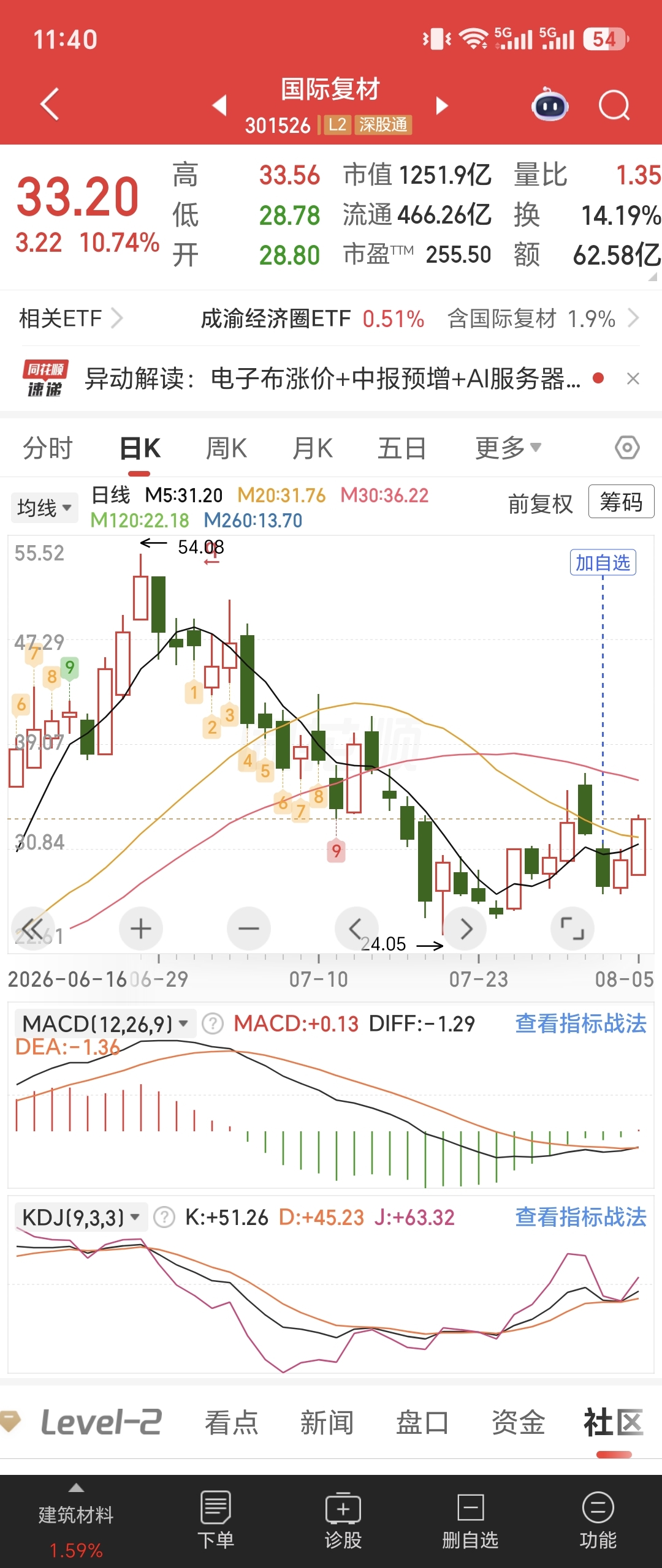The height and width of the screenshot is (1568, 662).
Task: Open 下单 to place an order
Action: (x=216, y=1520)
